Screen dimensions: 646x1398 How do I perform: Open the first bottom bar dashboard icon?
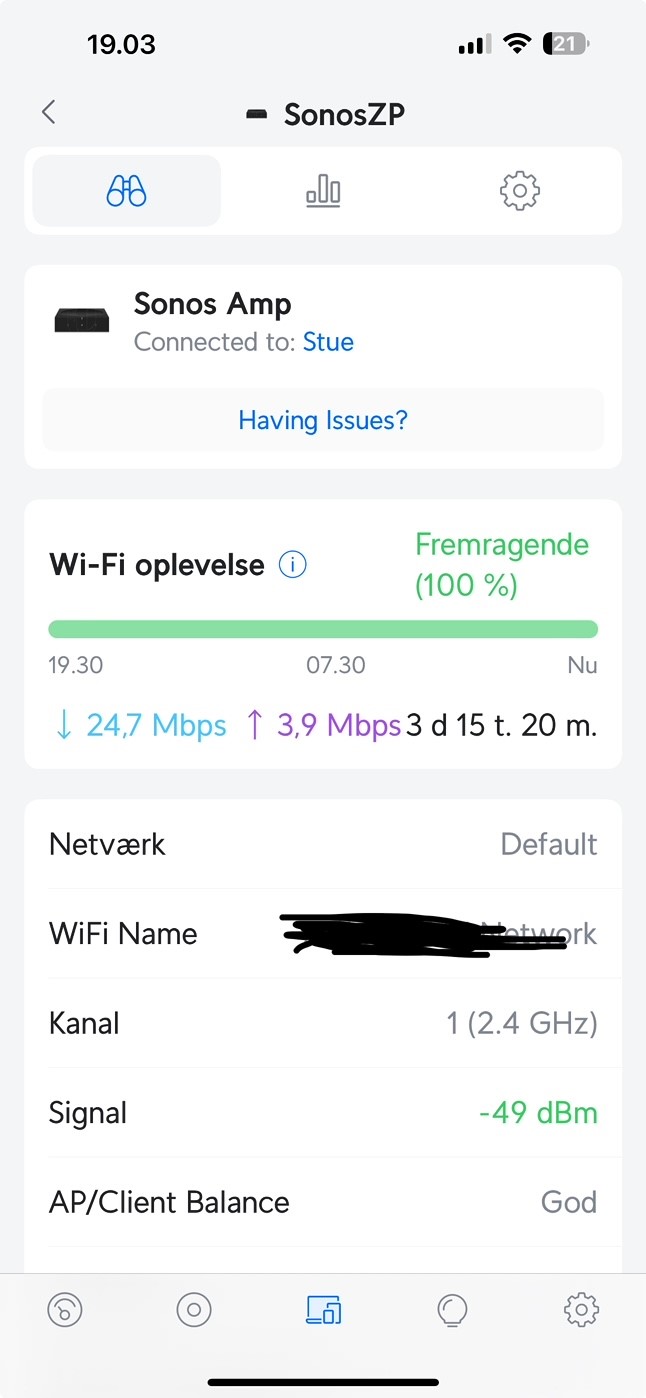(x=65, y=1308)
